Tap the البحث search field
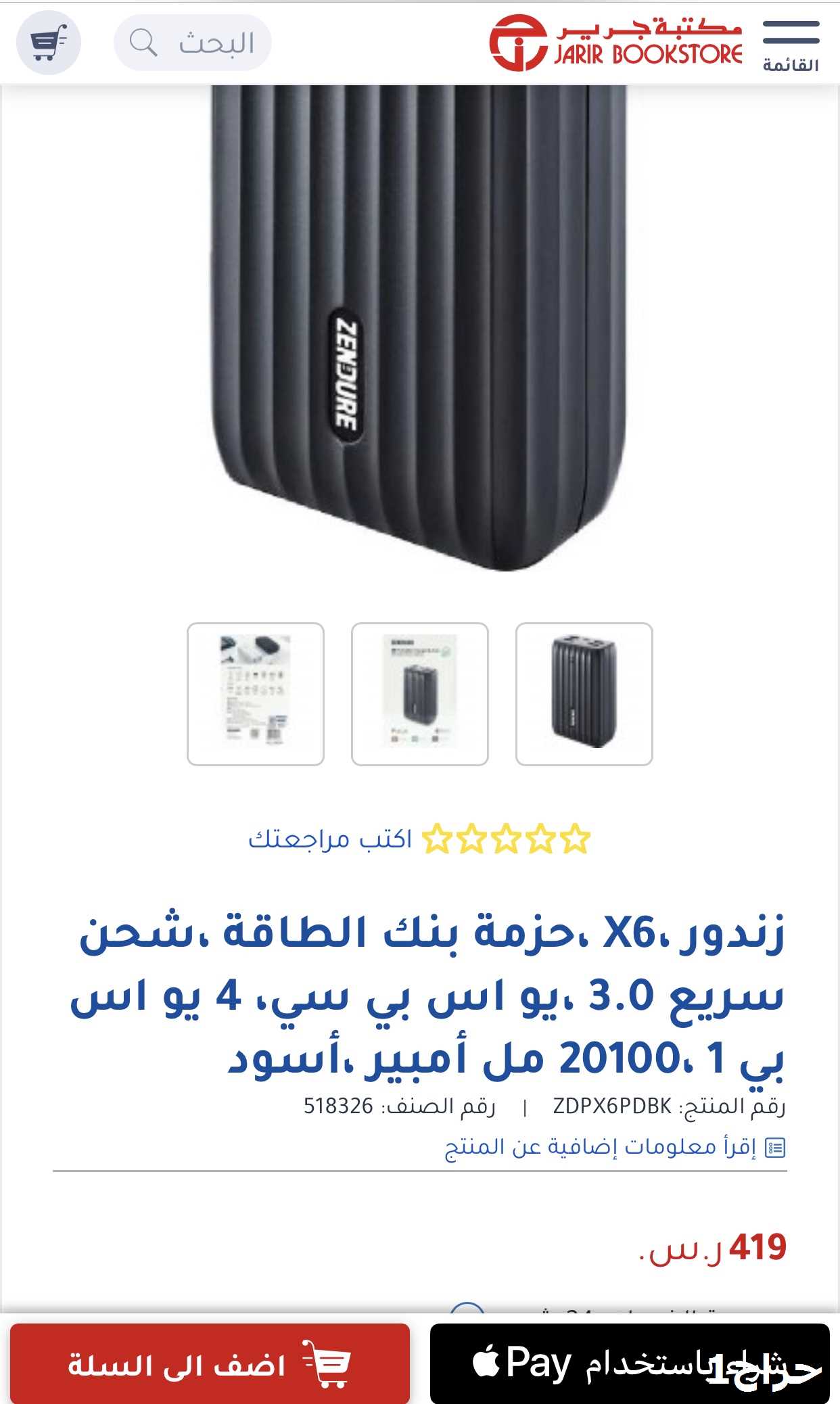Screen dimensions: 840x1404 pyautogui.click(x=193, y=43)
